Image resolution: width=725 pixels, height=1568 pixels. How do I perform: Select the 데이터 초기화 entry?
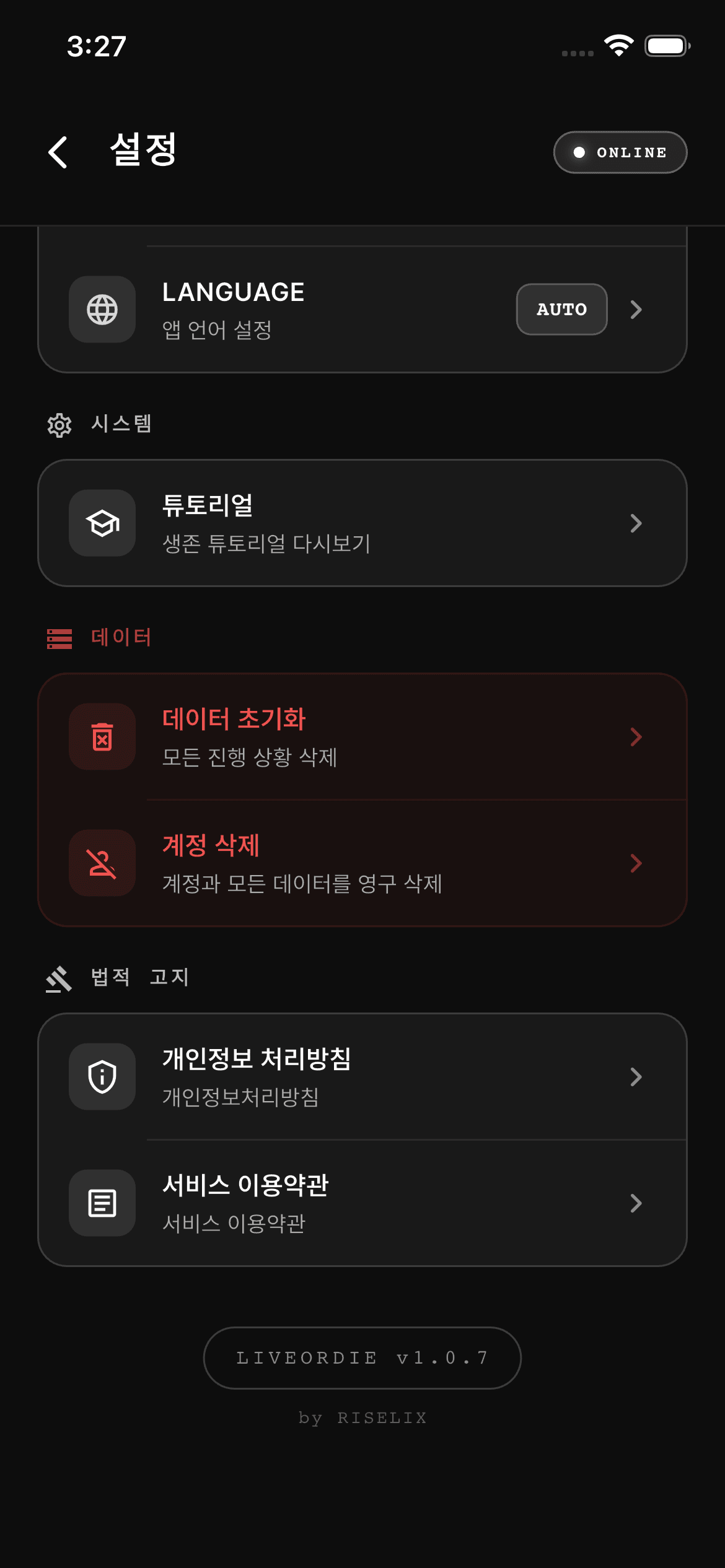click(x=362, y=737)
